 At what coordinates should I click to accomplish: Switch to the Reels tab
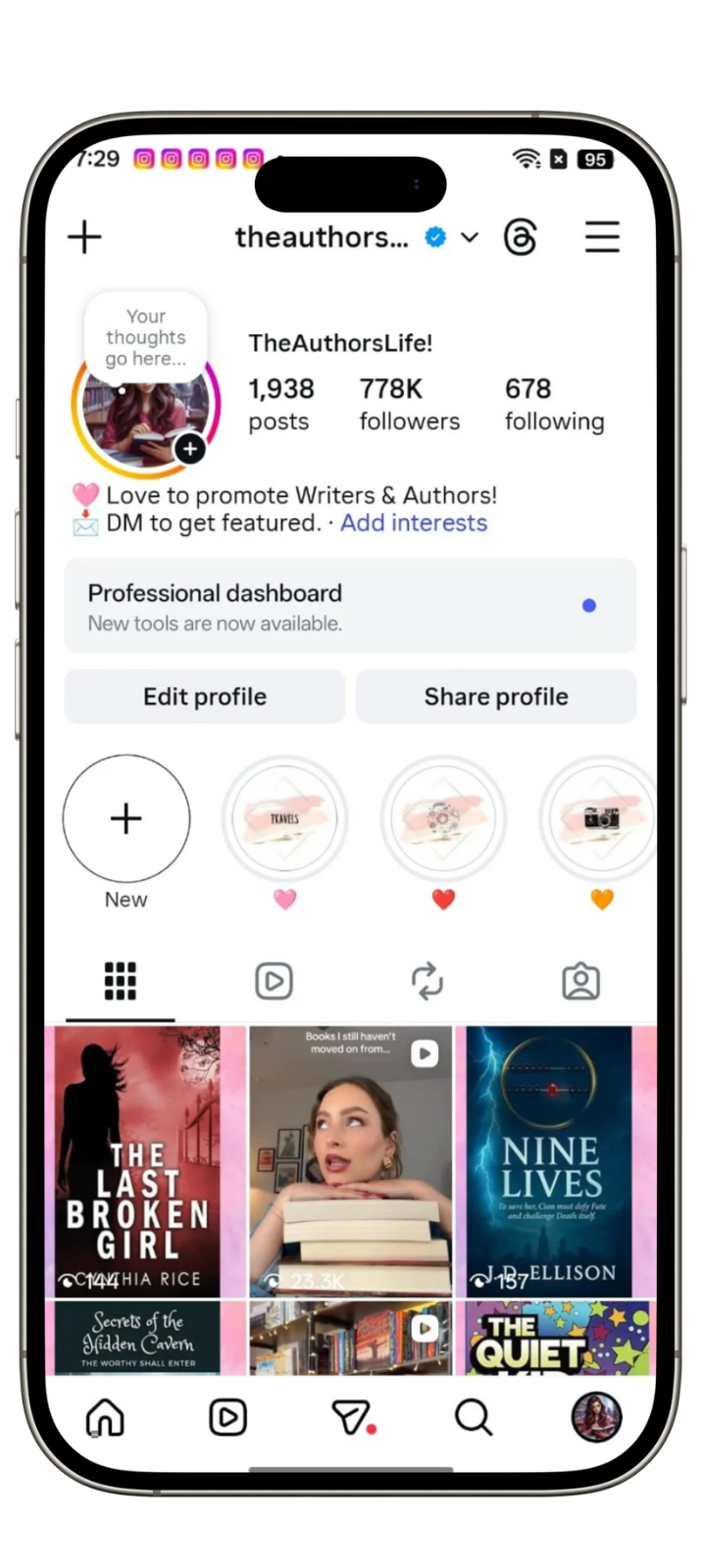click(274, 981)
